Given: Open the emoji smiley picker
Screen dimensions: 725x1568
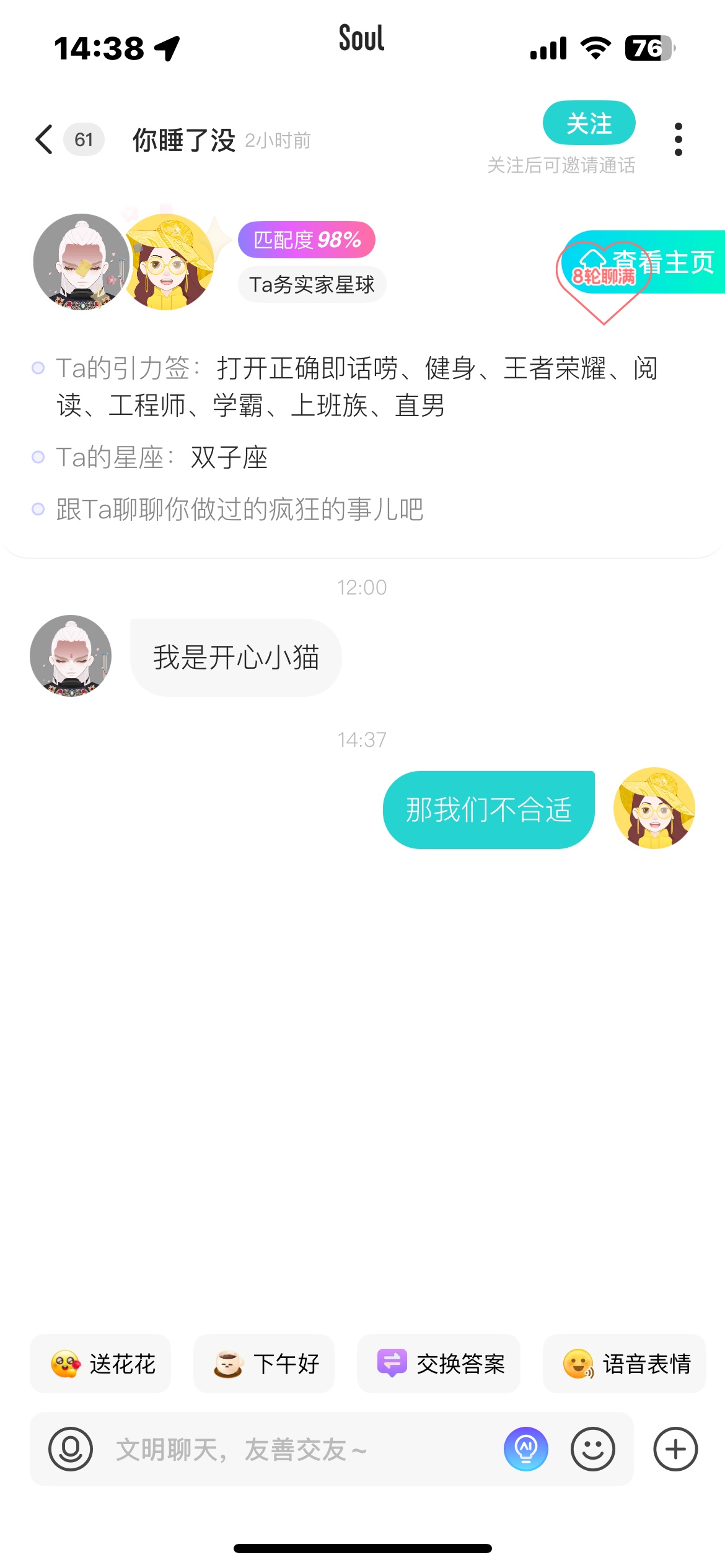Looking at the screenshot, I should tap(593, 1449).
